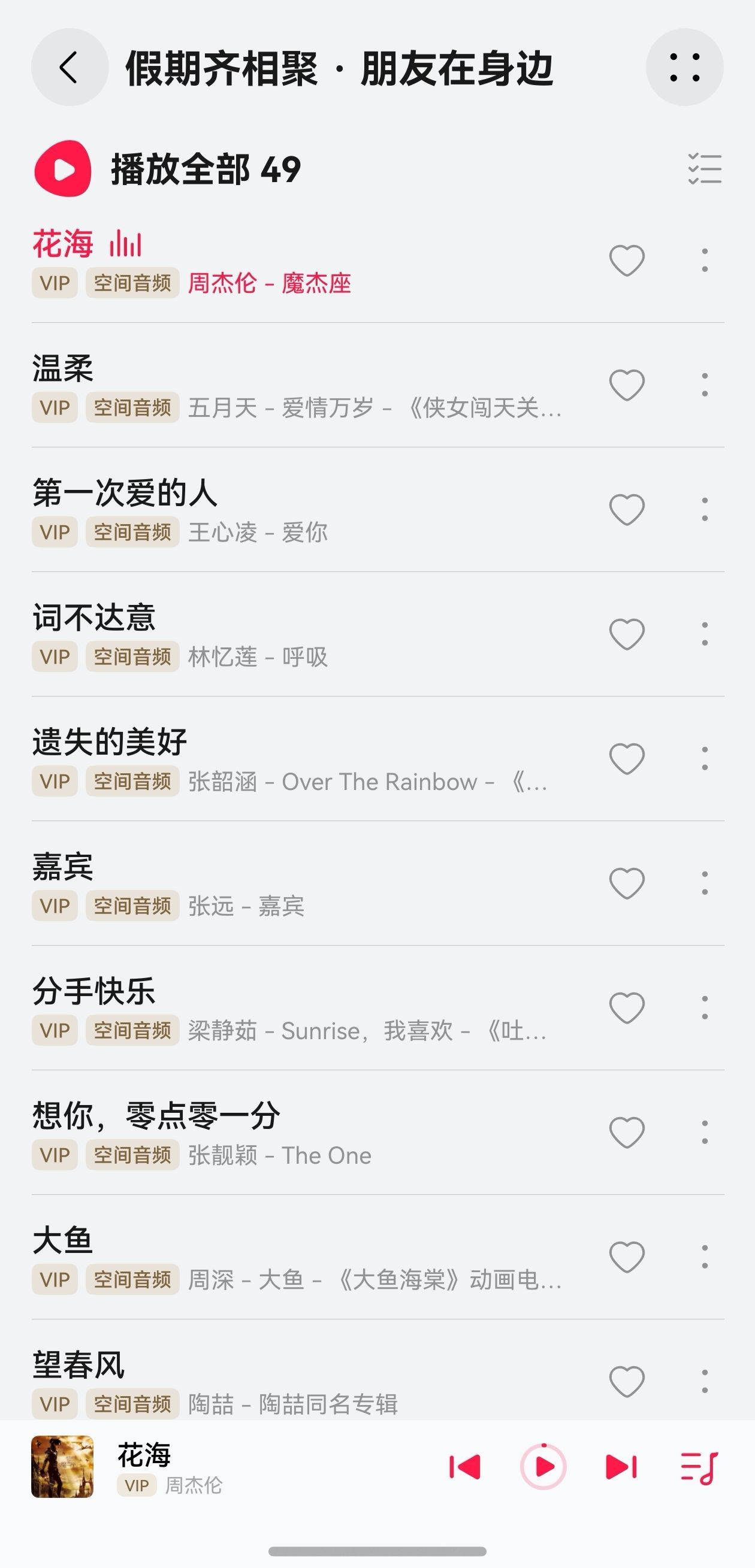The height and width of the screenshot is (1568, 755).
Task: Open more options for 温柔
Action: pyautogui.click(x=705, y=385)
